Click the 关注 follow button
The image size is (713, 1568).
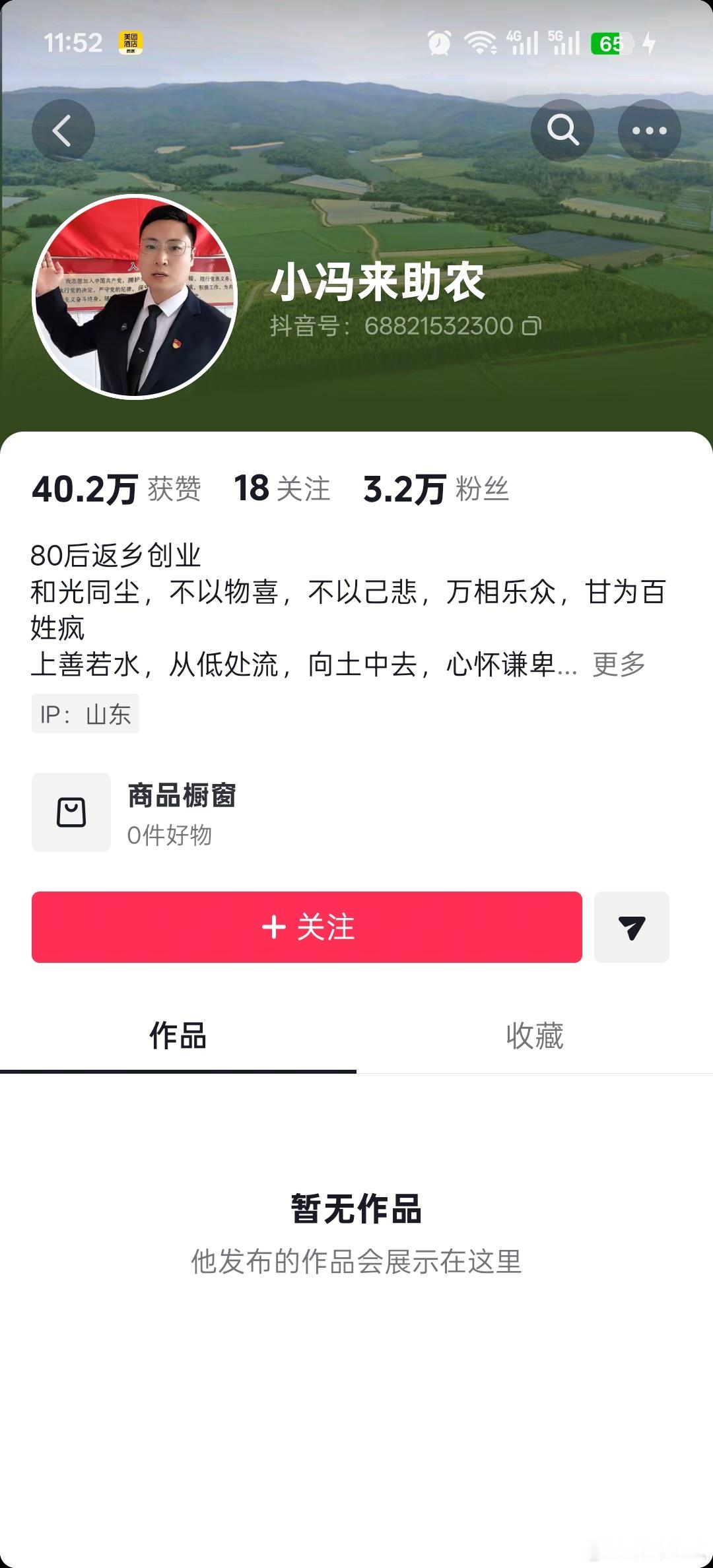point(306,928)
